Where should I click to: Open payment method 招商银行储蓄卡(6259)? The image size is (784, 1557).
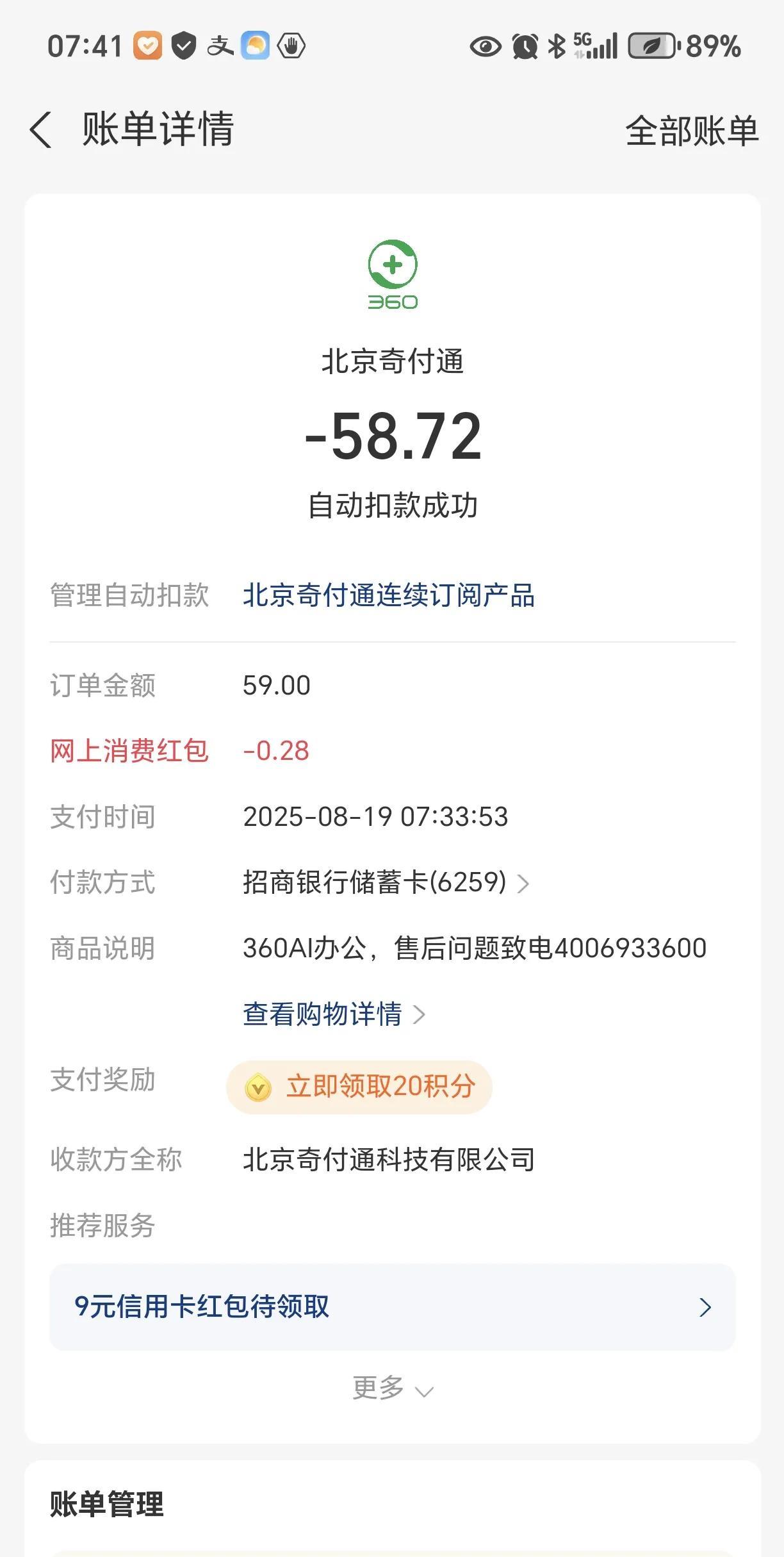(386, 882)
